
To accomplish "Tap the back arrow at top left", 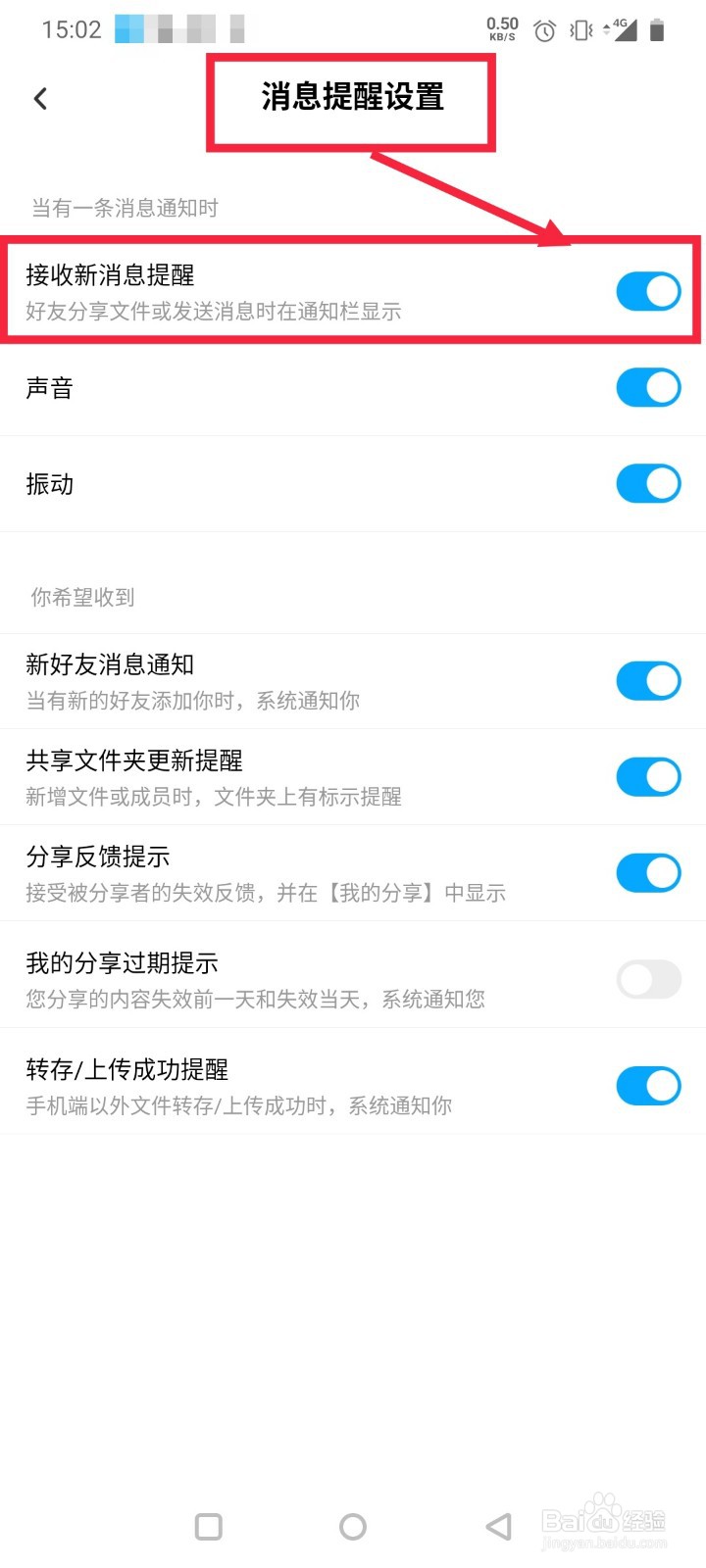I will pyautogui.click(x=41, y=98).
